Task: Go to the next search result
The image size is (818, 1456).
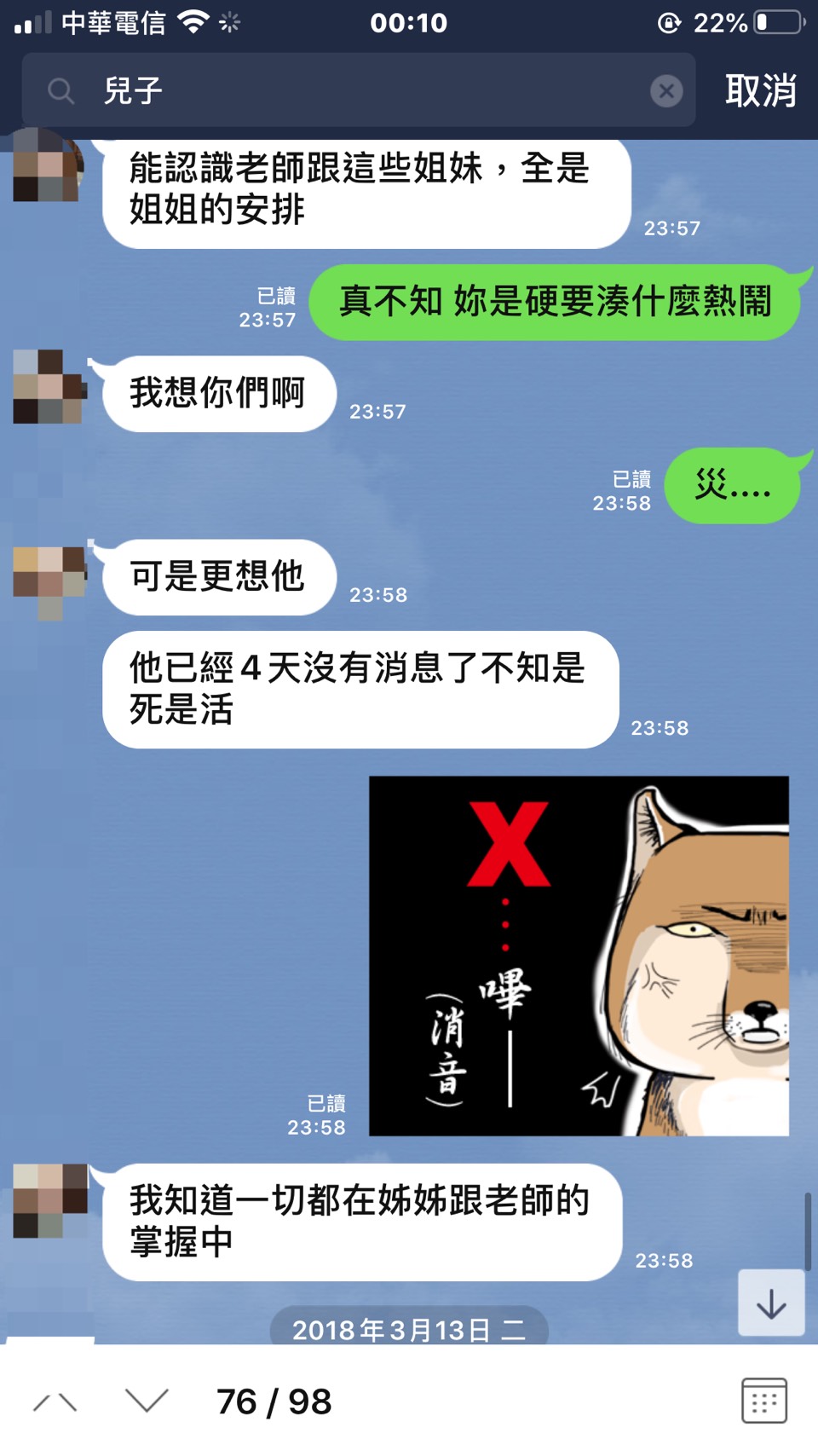Action: tap(147, 1401)
